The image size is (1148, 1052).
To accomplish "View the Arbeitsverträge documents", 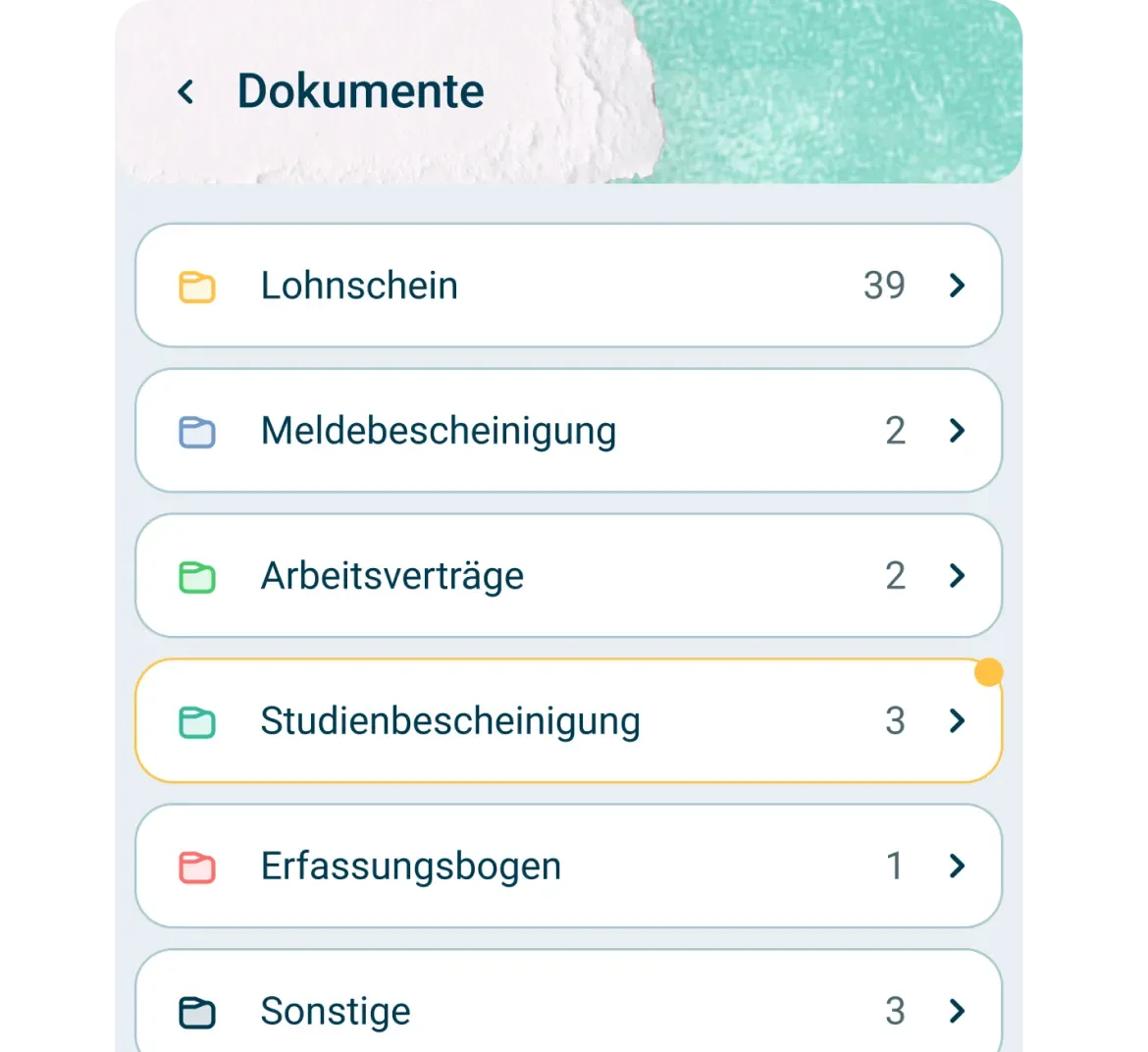I will [x=567, y=576].
